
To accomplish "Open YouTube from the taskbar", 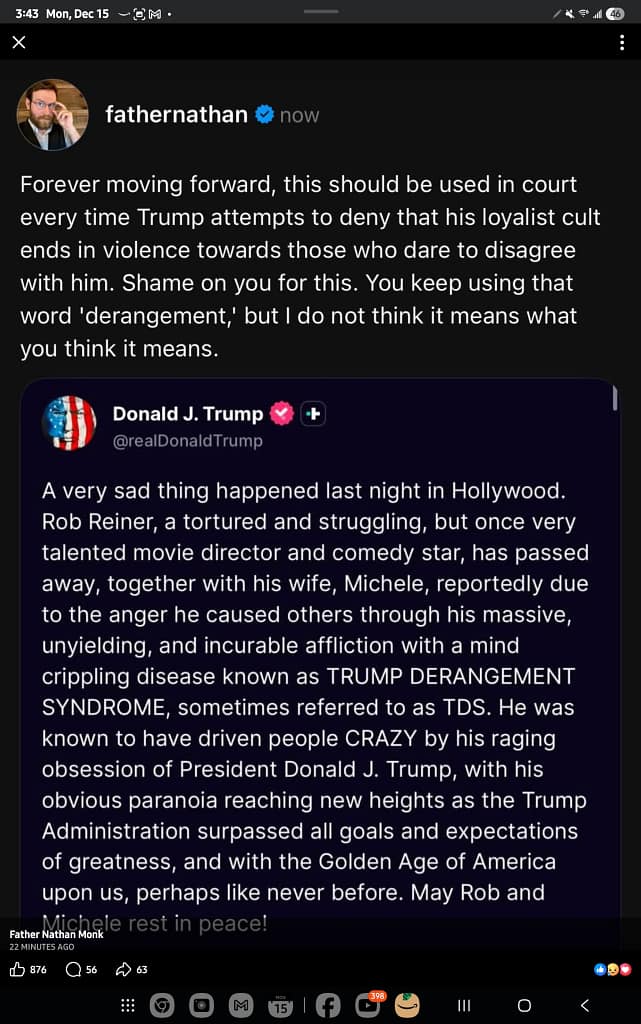I will point(367,1006).
